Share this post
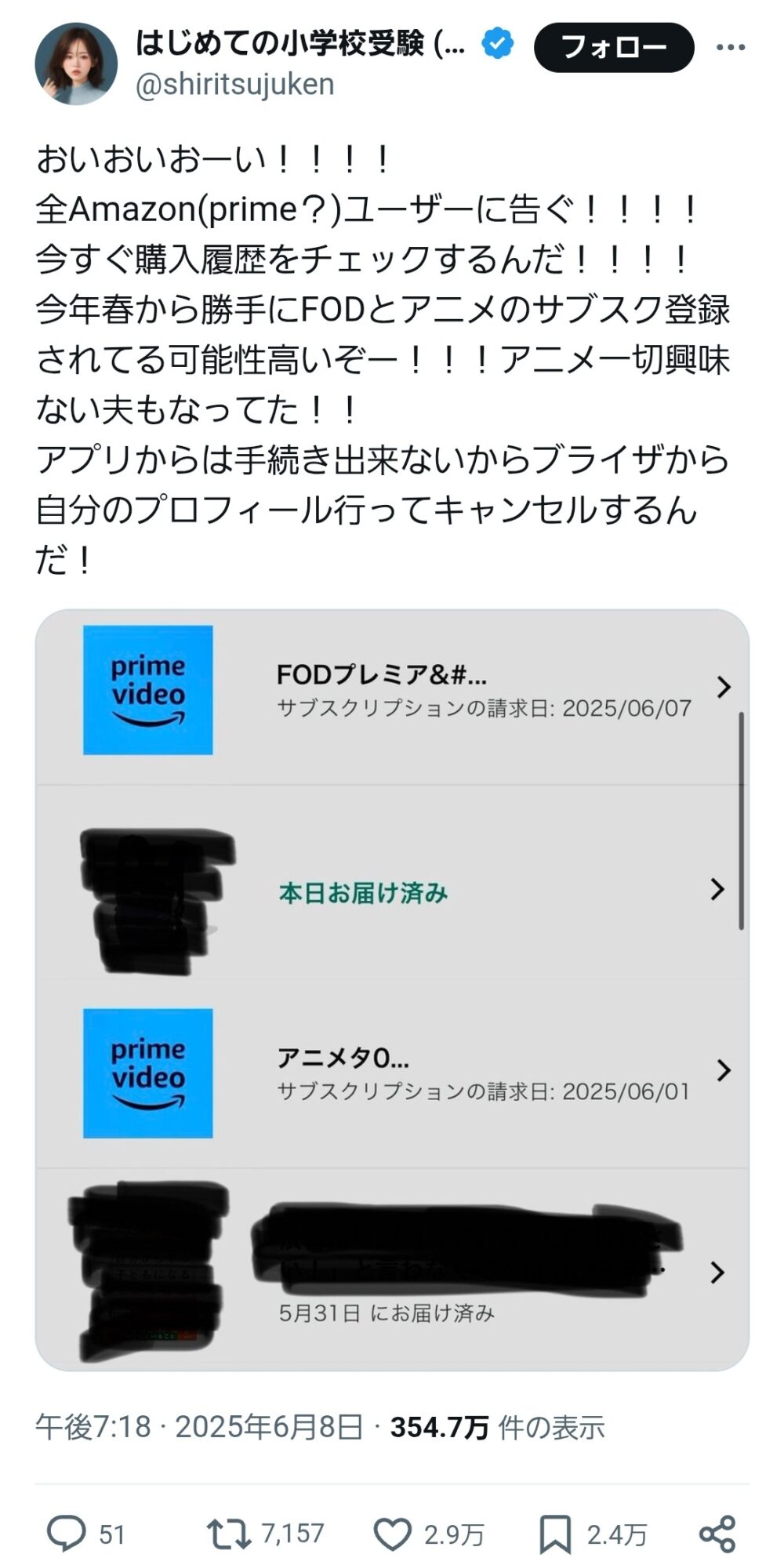The image size is (784, 1565). (x=717, y=1534)
